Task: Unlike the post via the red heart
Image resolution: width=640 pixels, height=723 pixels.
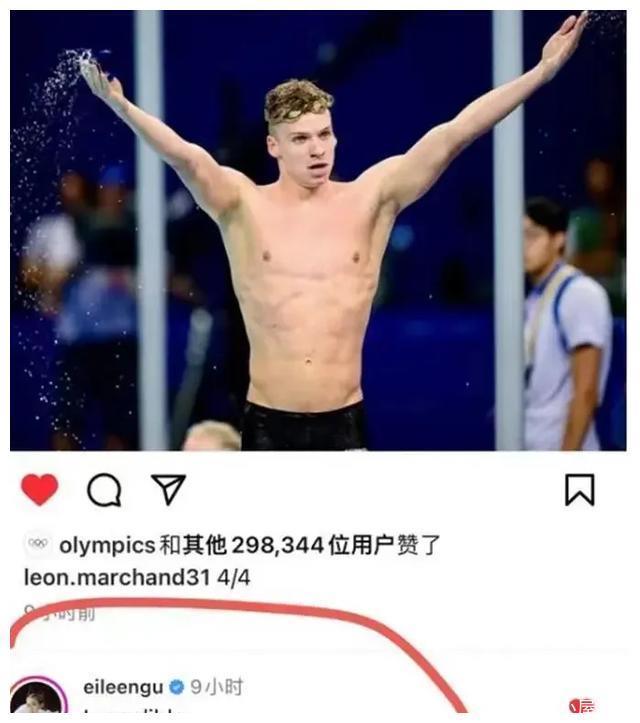Action: pos(39,489)
